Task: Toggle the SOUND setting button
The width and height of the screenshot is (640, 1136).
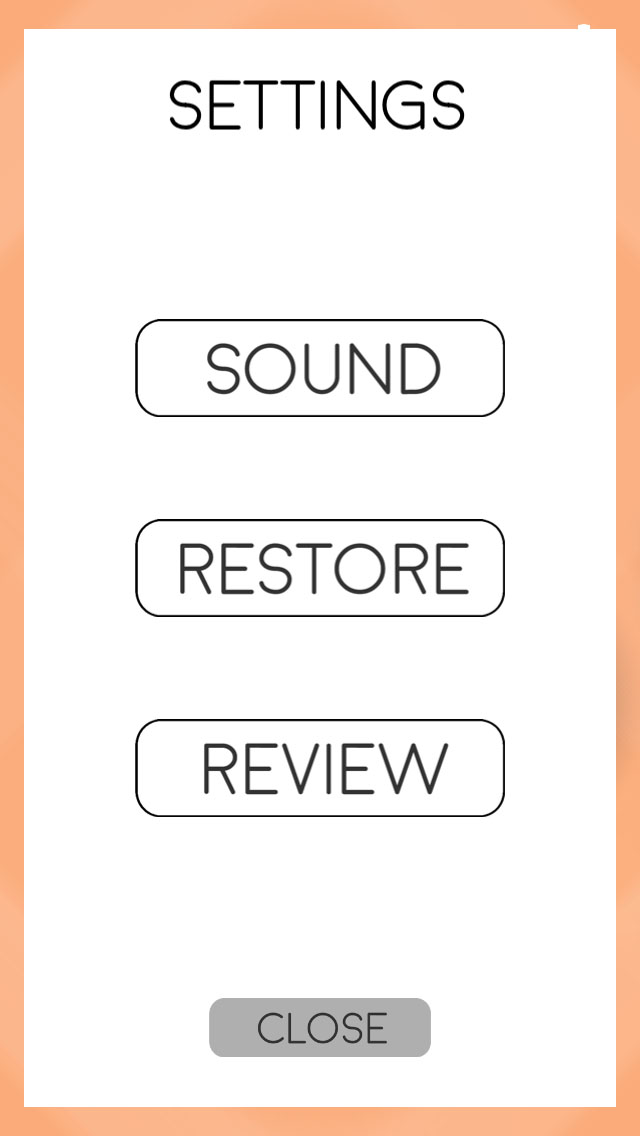Action: tap(320, 368)
